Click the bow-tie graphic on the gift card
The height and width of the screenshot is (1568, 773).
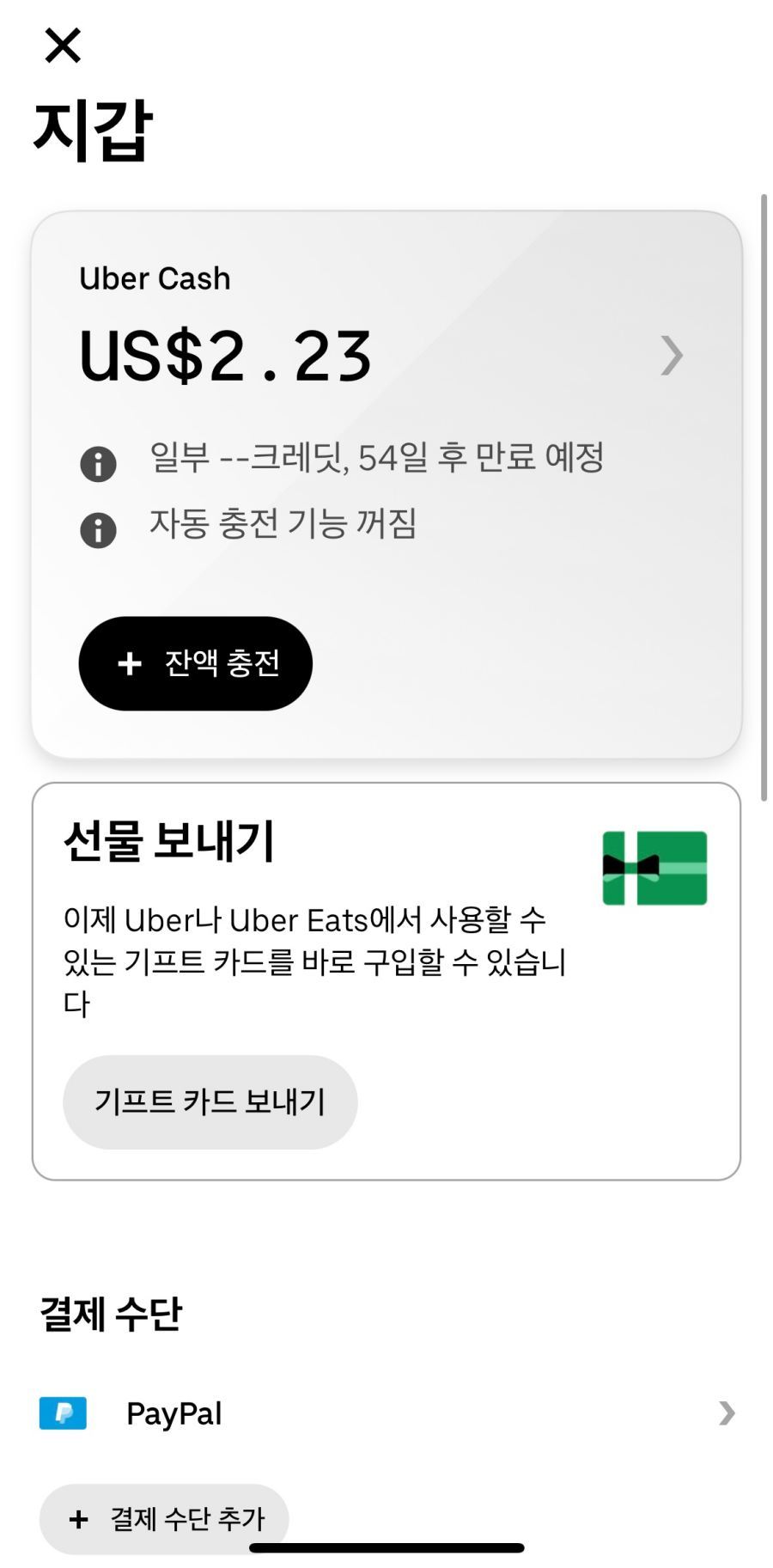tap(633, 867)
